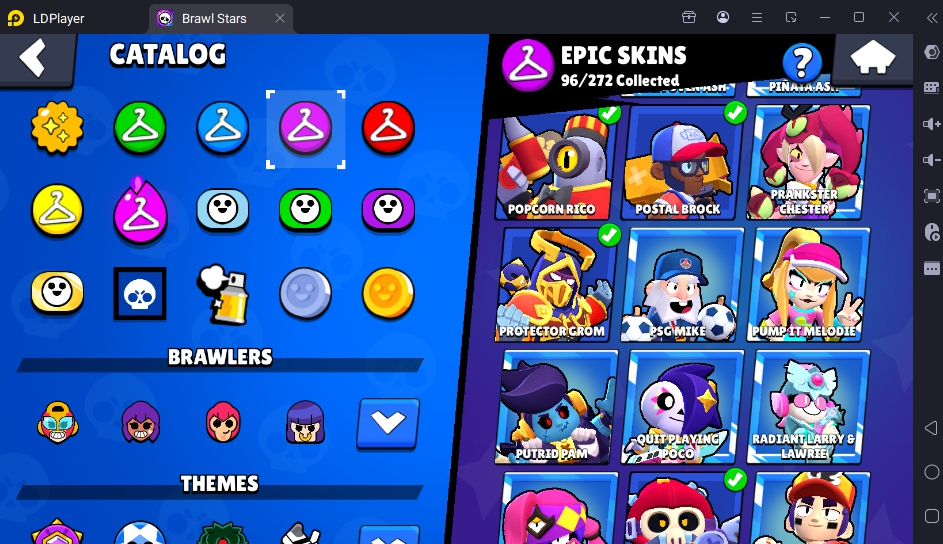
Task: Return to the home screen
Action: [x=872, y=59]
